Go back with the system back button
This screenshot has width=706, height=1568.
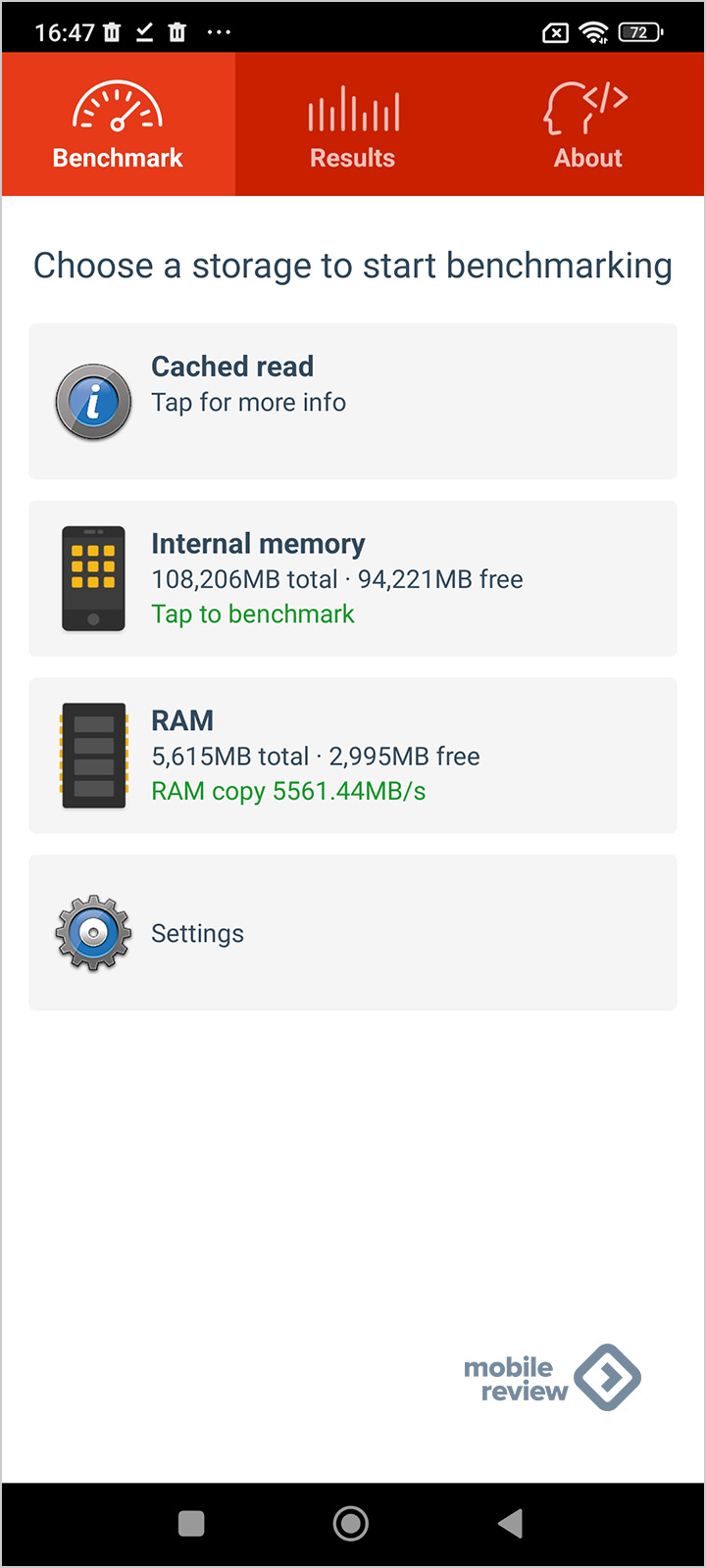click(x=511, y=1524)
